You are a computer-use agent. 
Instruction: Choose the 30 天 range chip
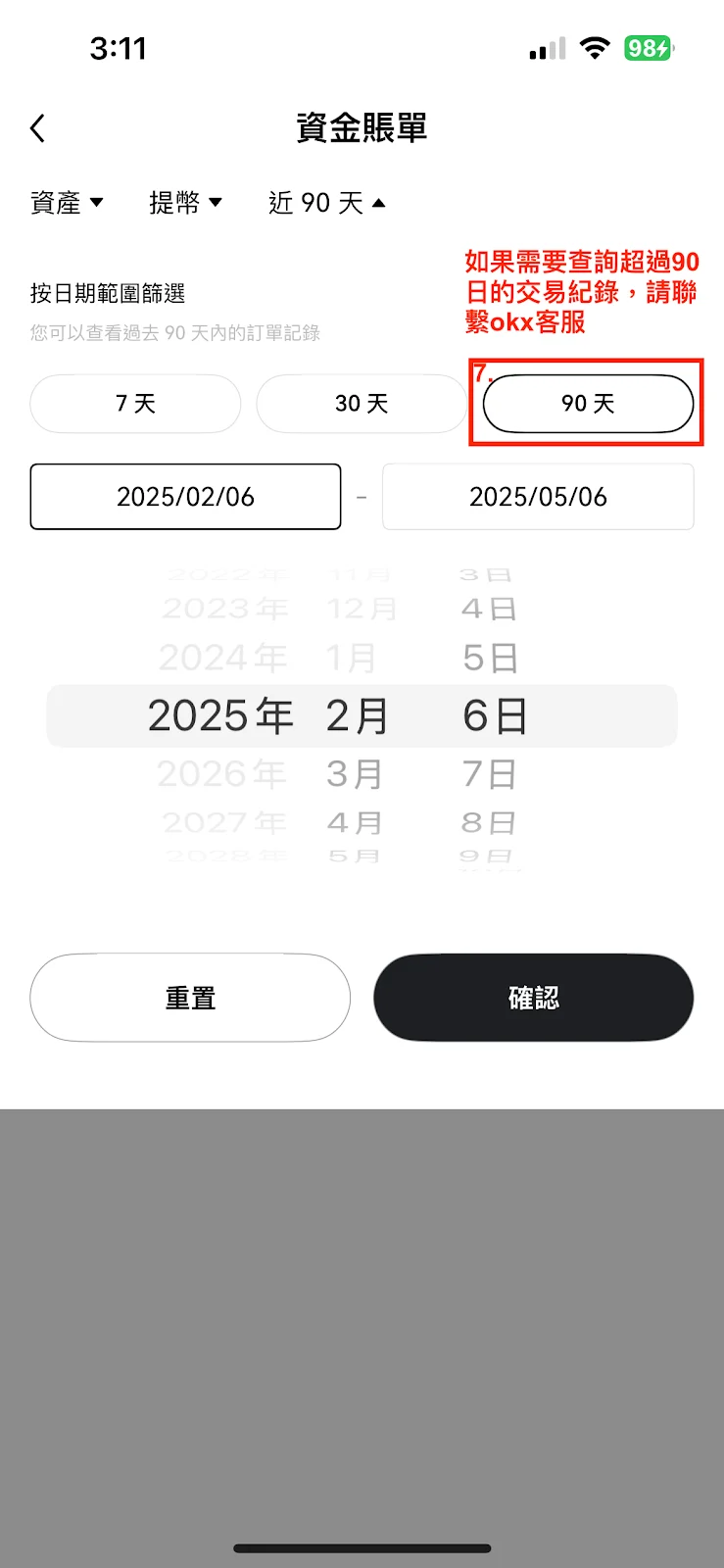click(362, 404)
